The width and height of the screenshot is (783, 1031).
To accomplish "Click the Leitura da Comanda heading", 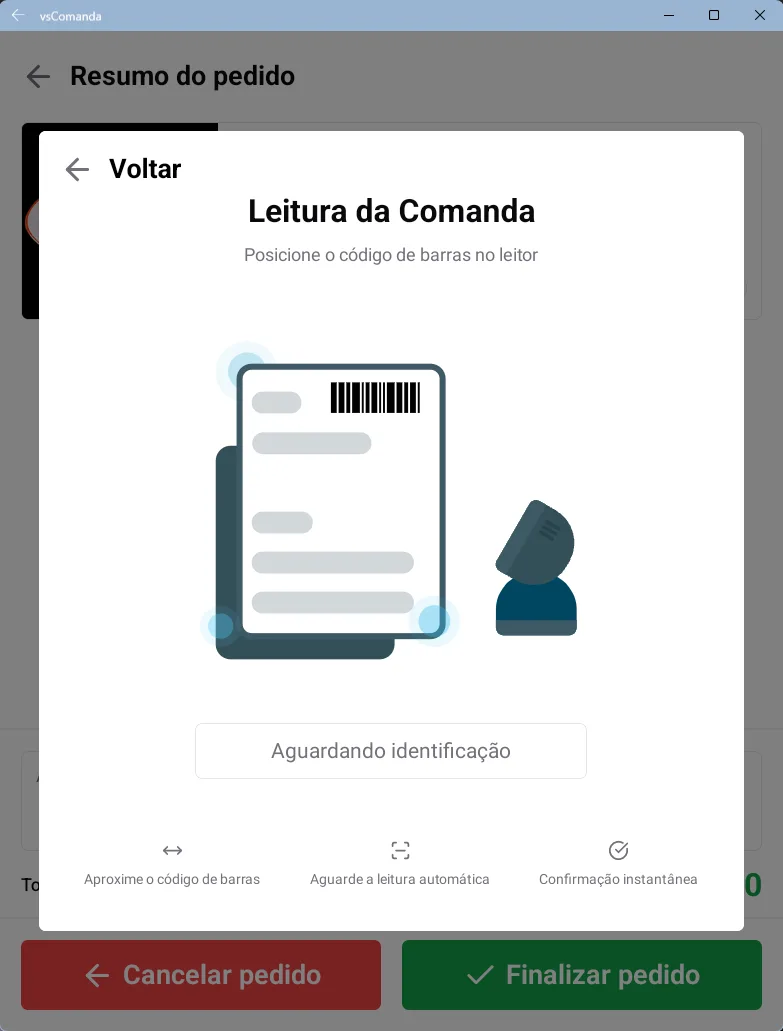I will click(391, 211).
